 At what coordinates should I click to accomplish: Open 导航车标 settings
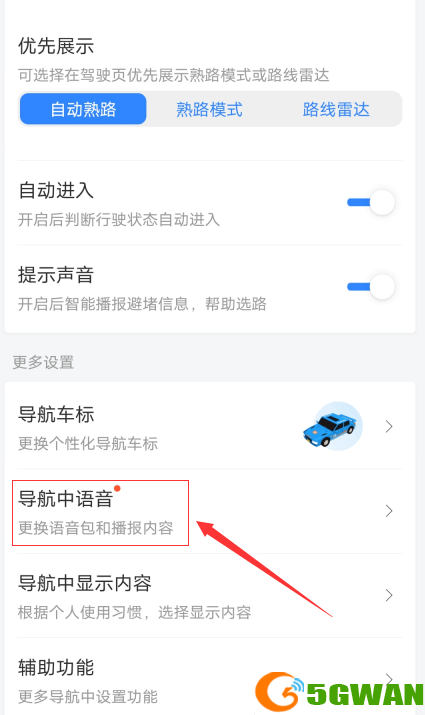click(x=210, y=427)
